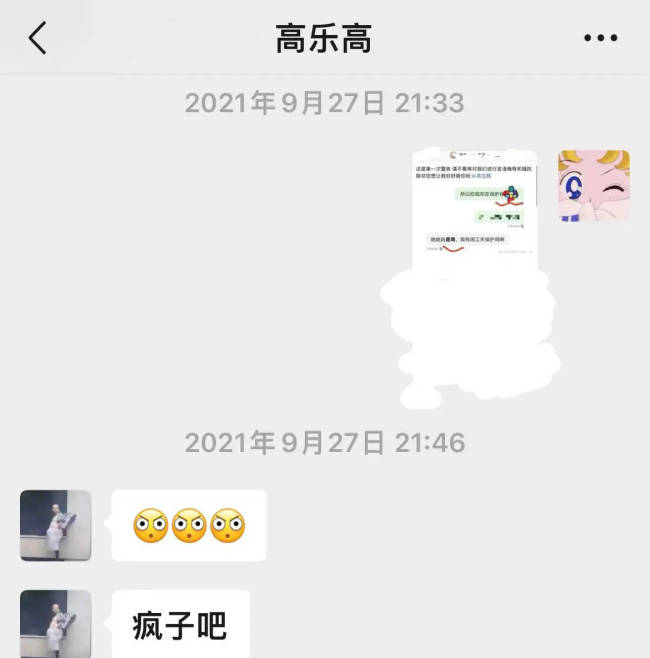Tap my cartoon avatar beside the image

(x=593, y=185)
